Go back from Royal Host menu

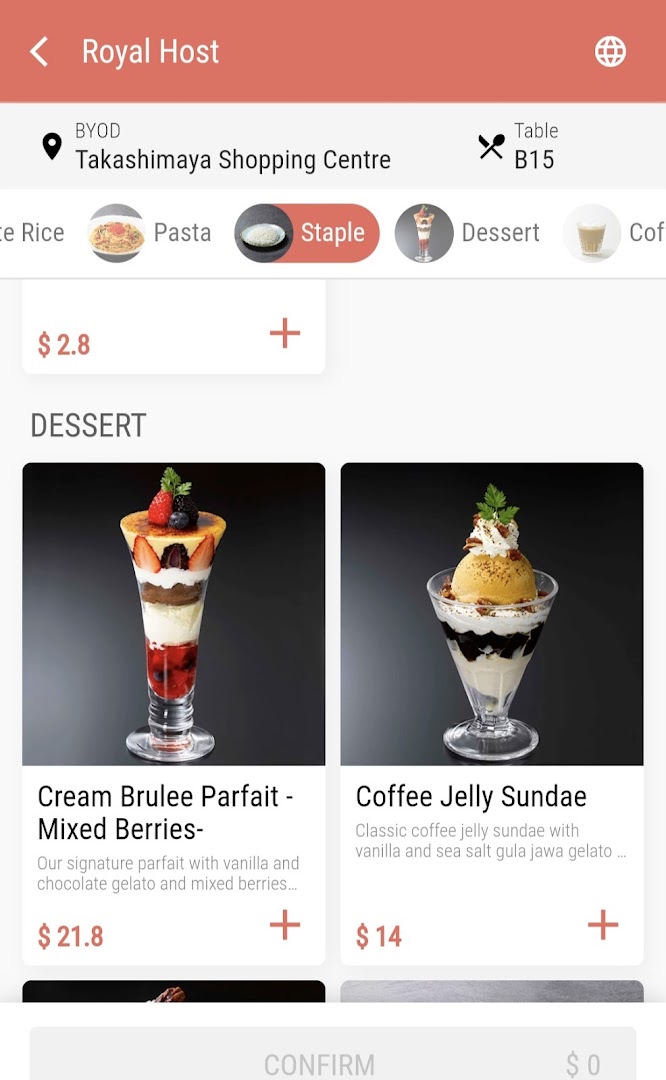point(39,52)
